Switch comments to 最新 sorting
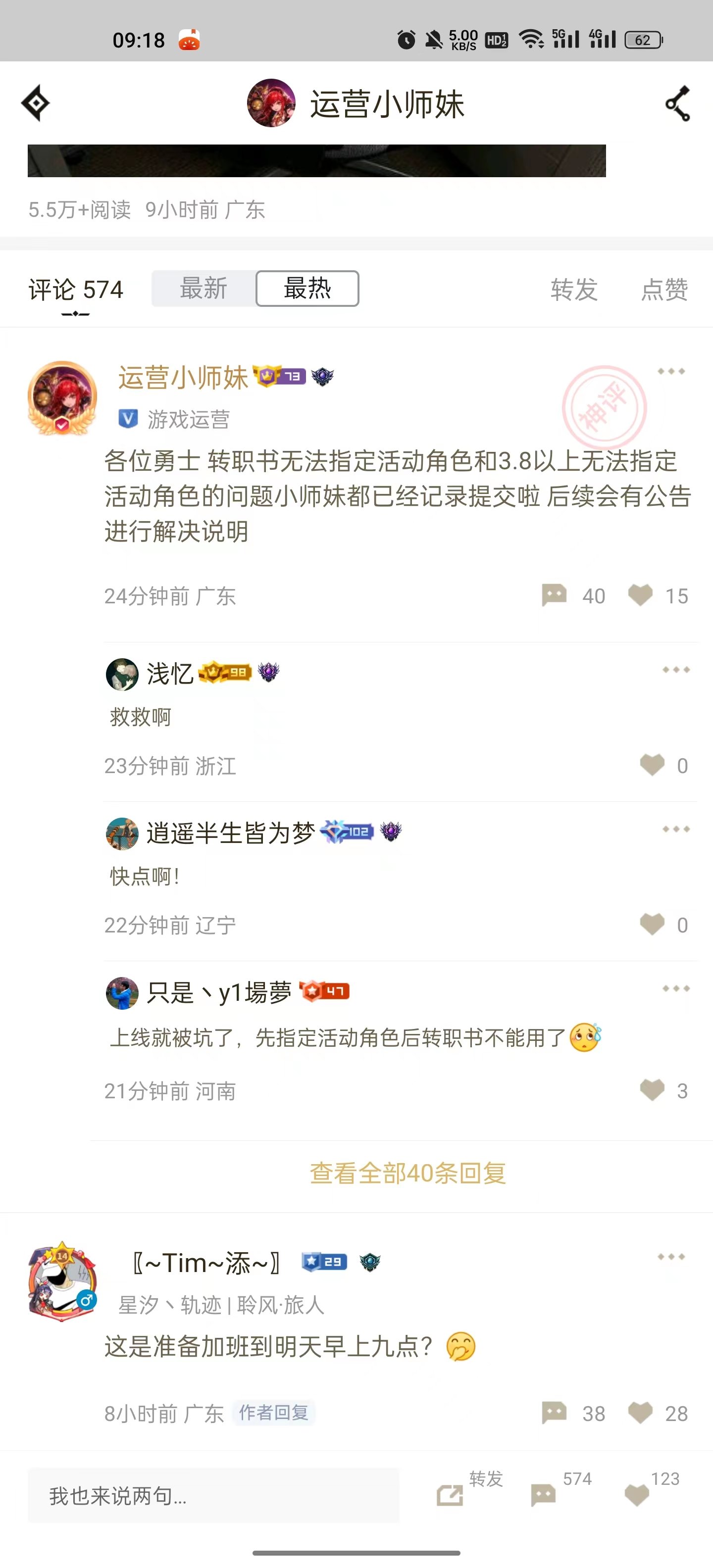Screen dimensions: 713x1568 204,289
